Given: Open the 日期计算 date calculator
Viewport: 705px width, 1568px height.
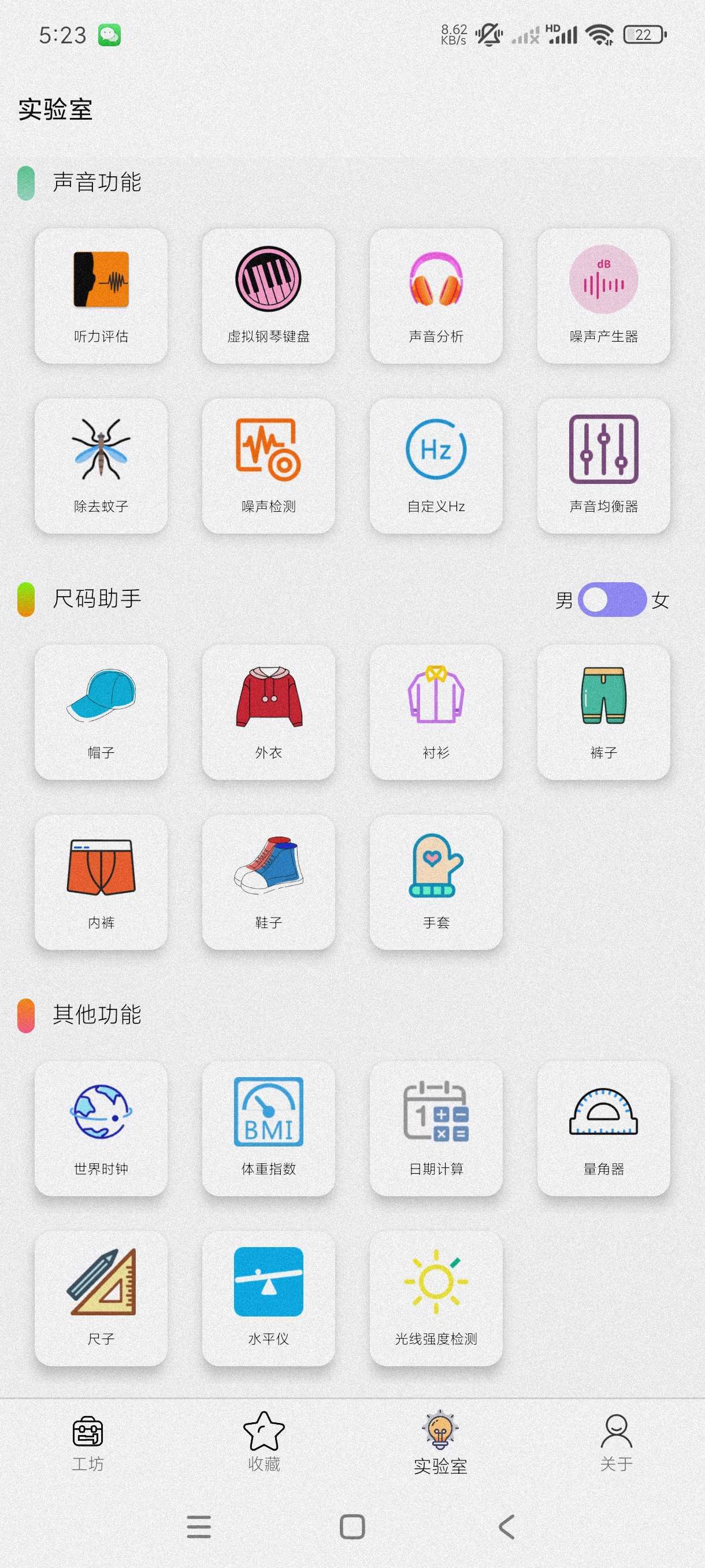Looking at the screenshot, I should 436,1128.
